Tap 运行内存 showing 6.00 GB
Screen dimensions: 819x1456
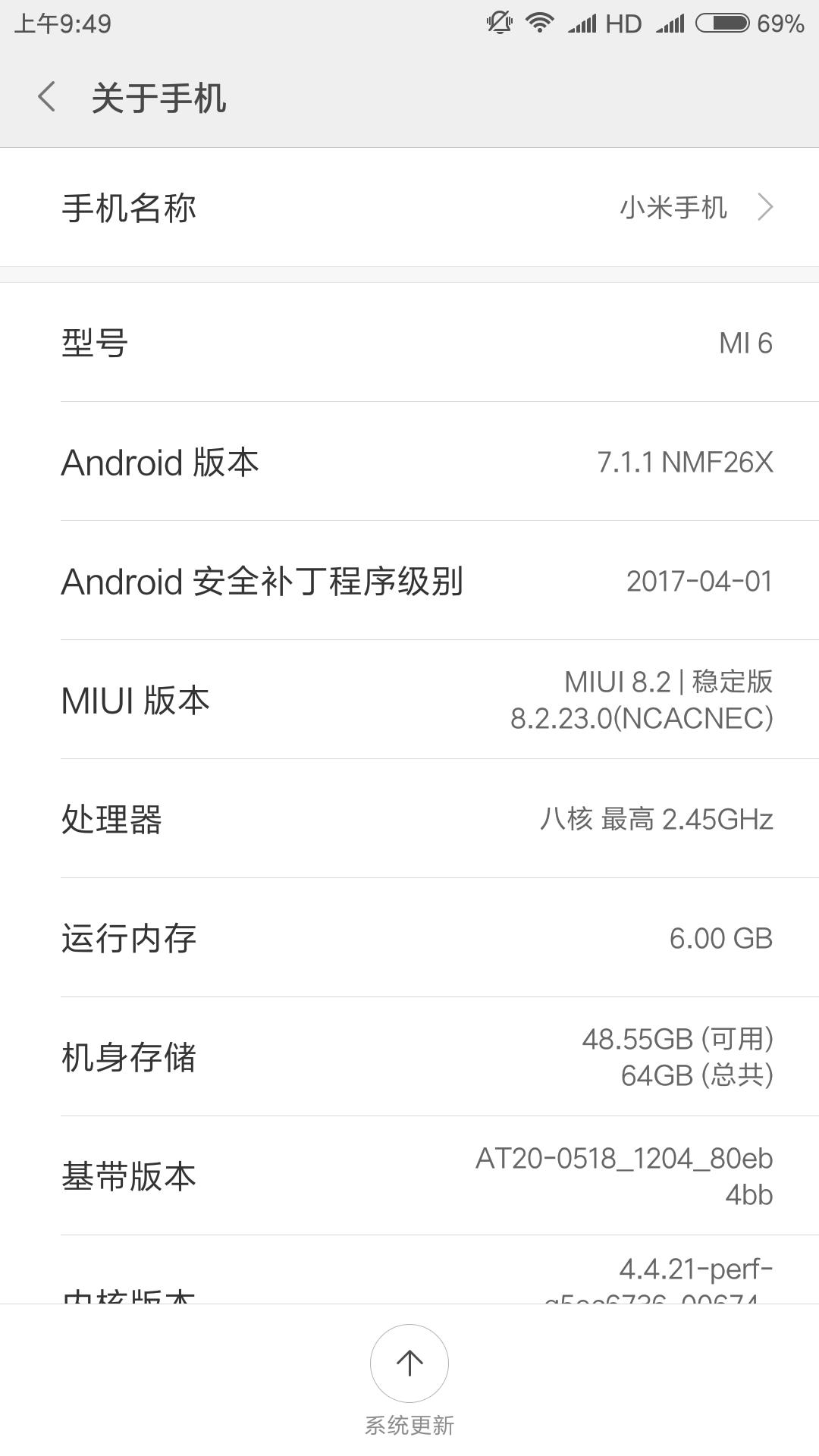[x=409, y=938]
